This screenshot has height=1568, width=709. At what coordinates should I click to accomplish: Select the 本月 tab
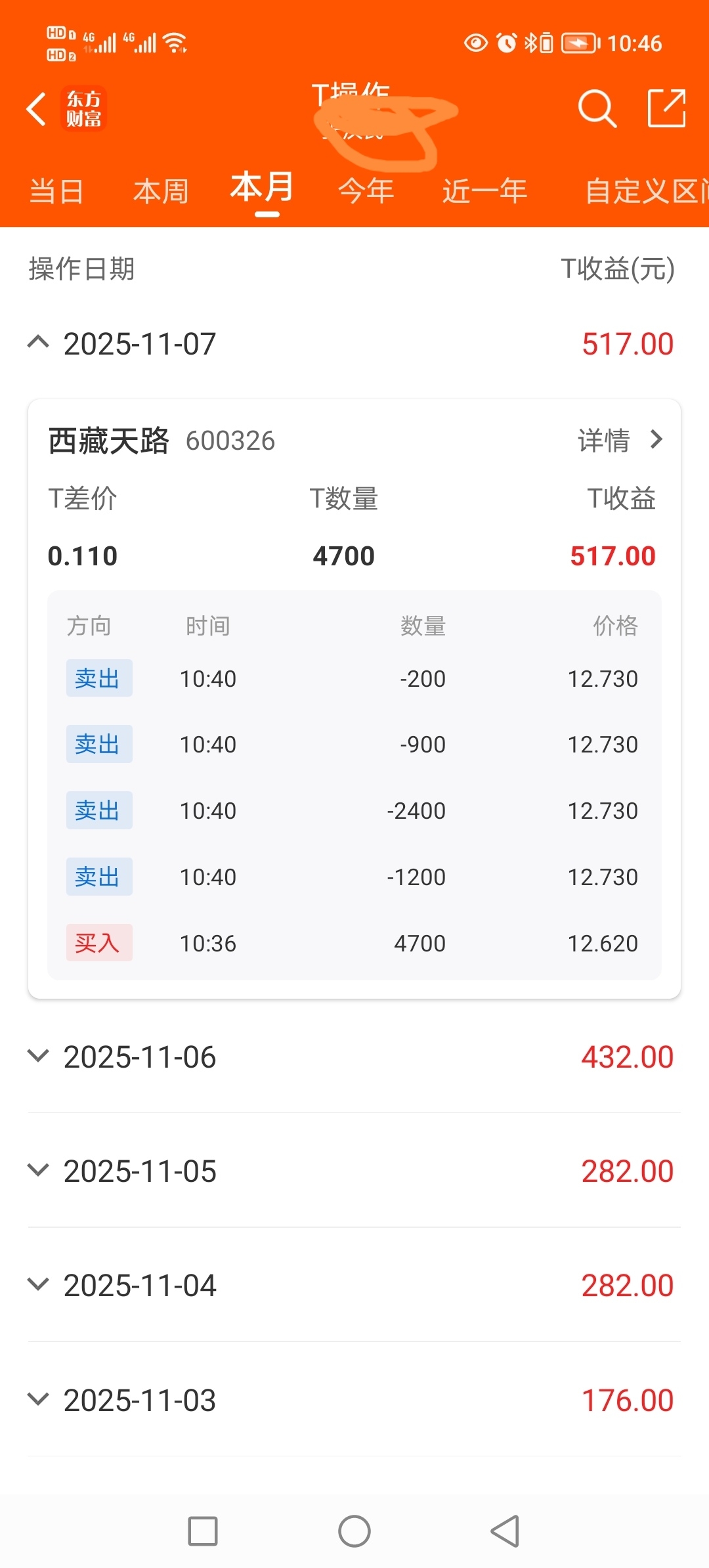pos(262,189)
